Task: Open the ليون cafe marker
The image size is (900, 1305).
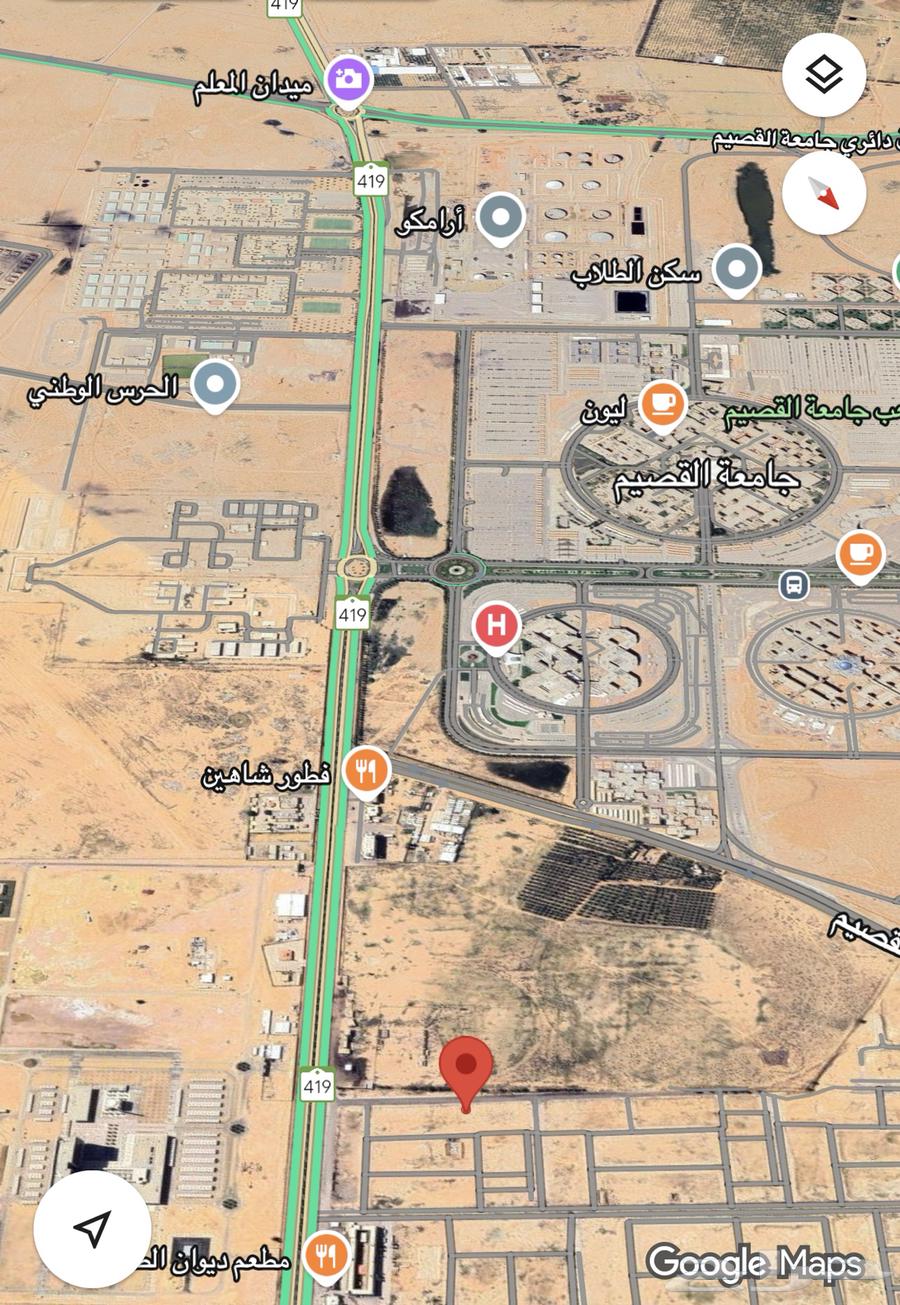Action: (662, 404)
